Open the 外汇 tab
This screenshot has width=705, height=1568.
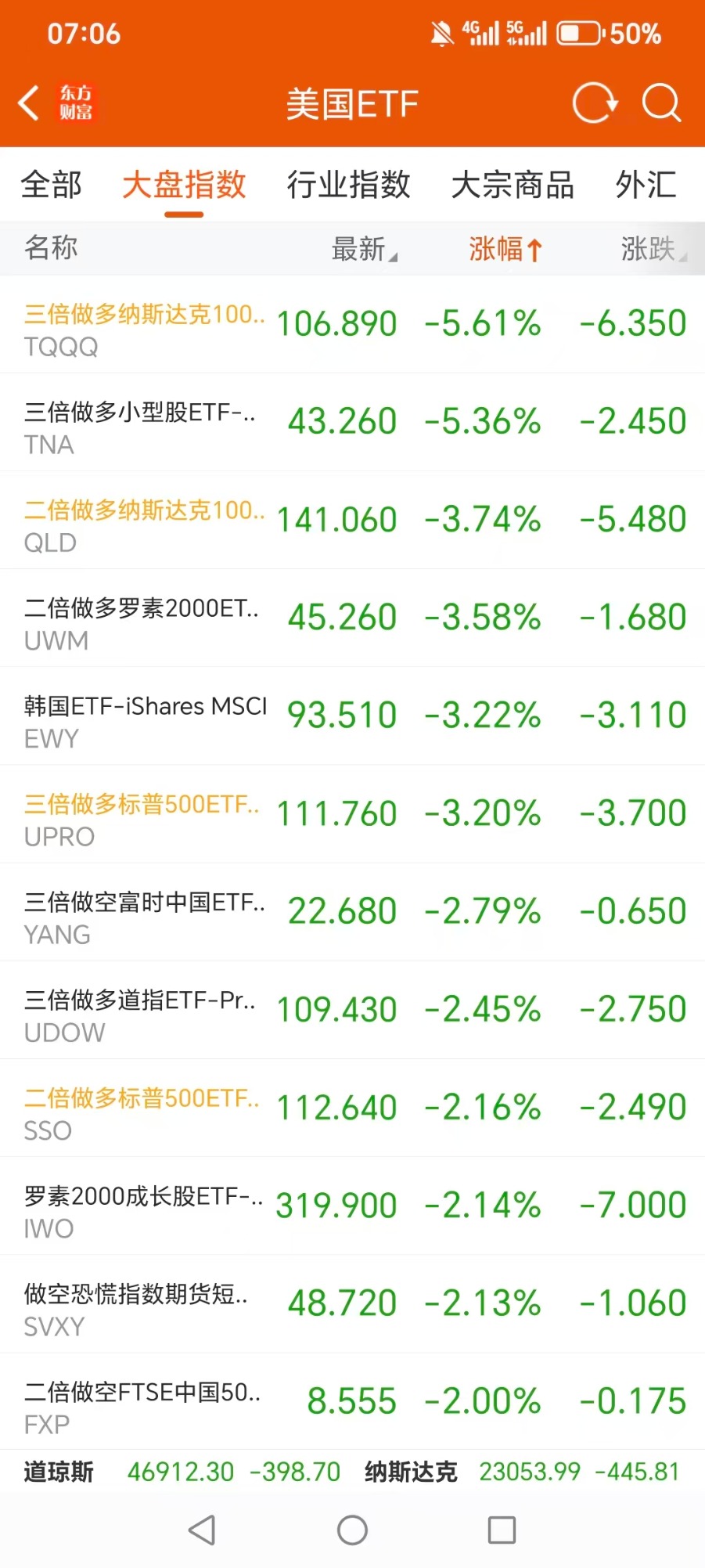[646, 186]
